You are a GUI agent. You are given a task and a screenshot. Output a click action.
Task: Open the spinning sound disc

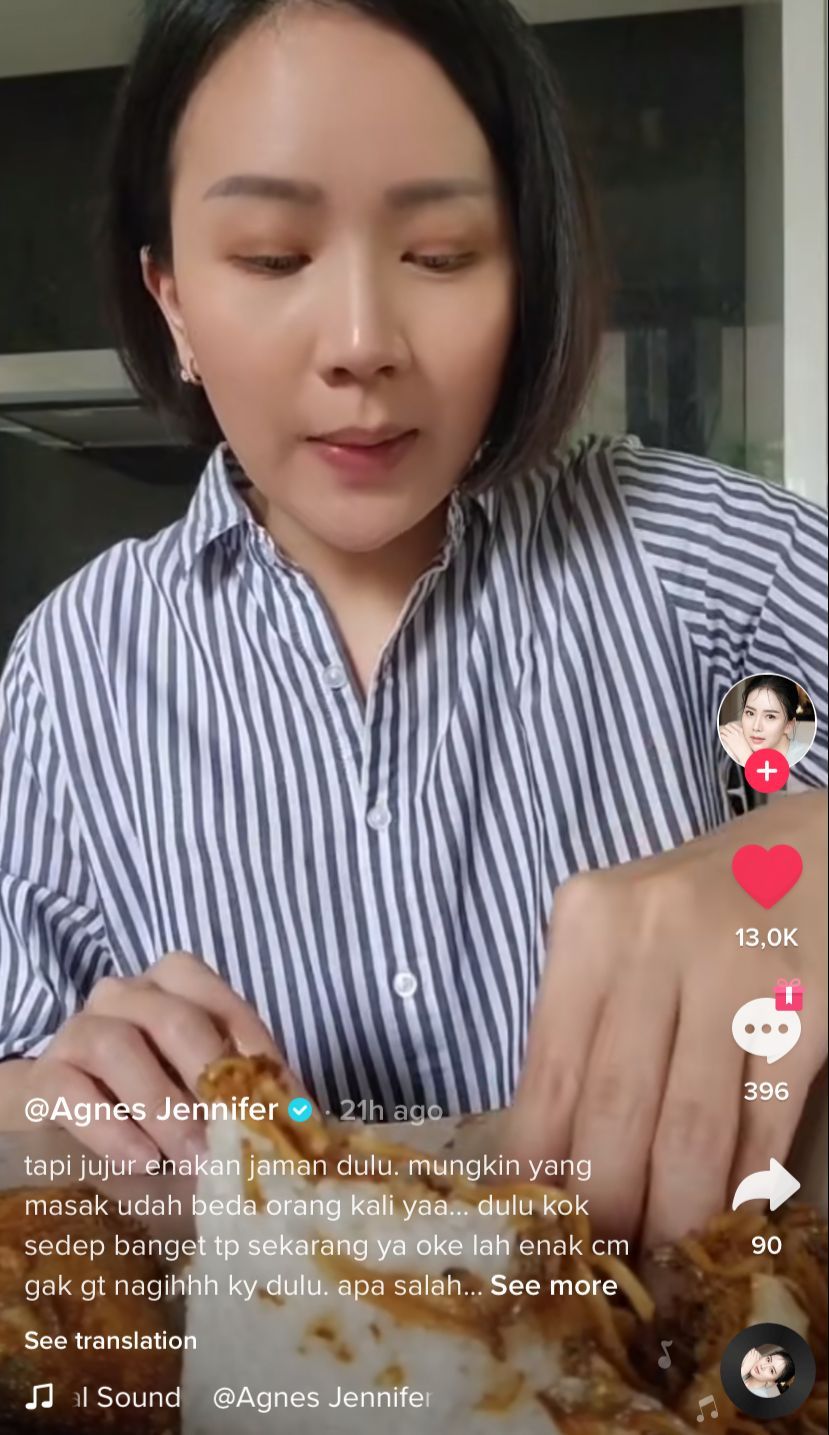767,1370
